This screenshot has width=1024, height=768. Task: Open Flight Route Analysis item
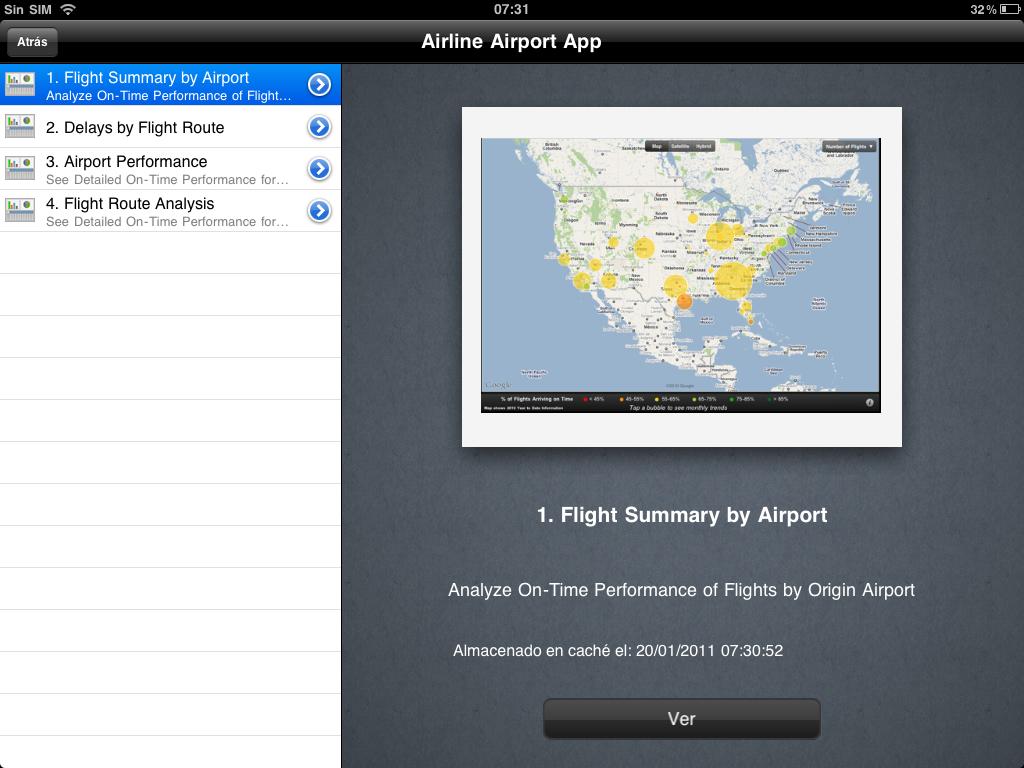click(x=160, y=211)
